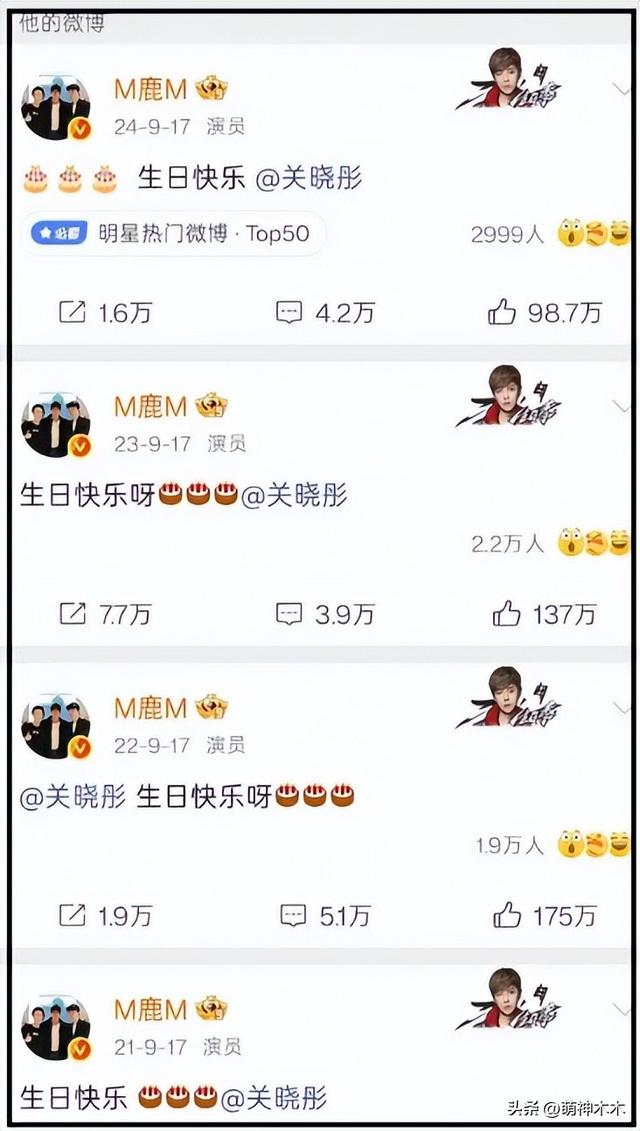Open @关晓彤 mention in the 23-9-17 post

[293, 494]
